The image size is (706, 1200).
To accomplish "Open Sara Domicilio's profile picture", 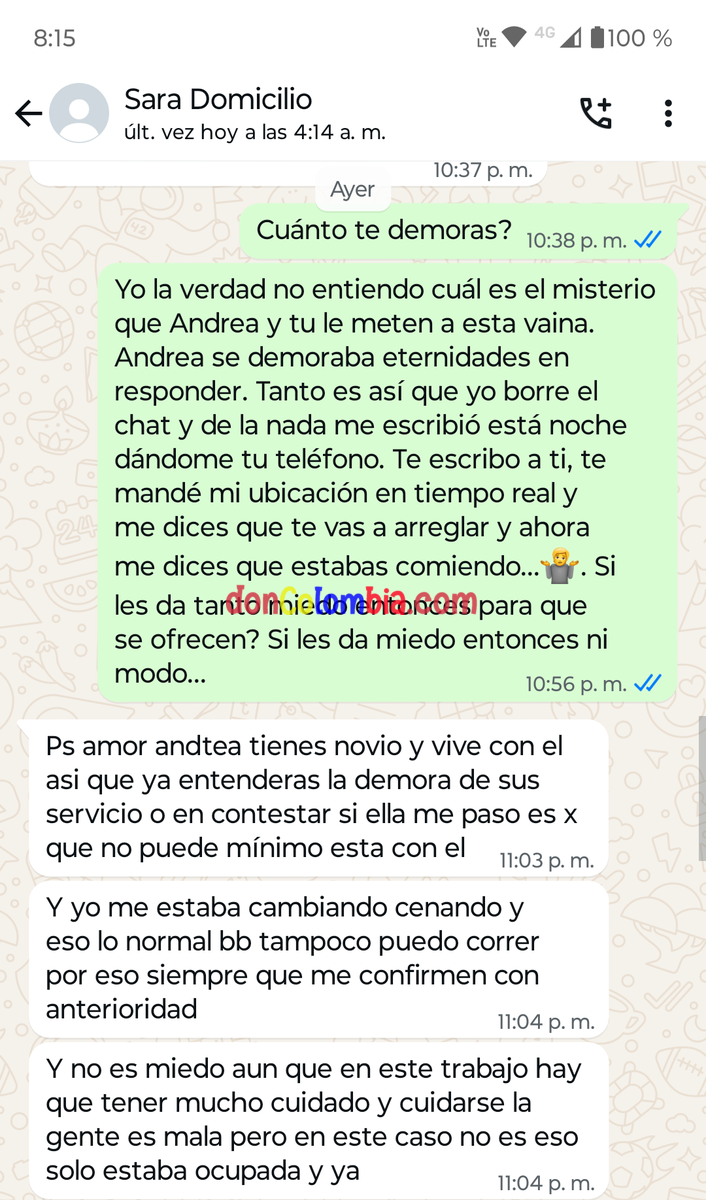I will pos(79,113).
